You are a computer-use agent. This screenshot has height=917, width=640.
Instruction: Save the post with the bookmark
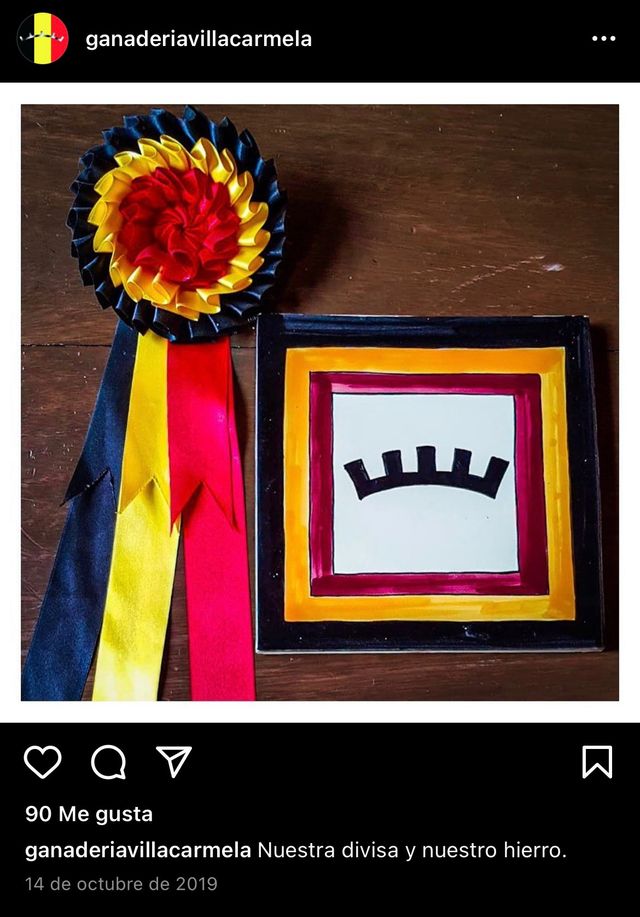pyautogui.click(x=597, y=762)
